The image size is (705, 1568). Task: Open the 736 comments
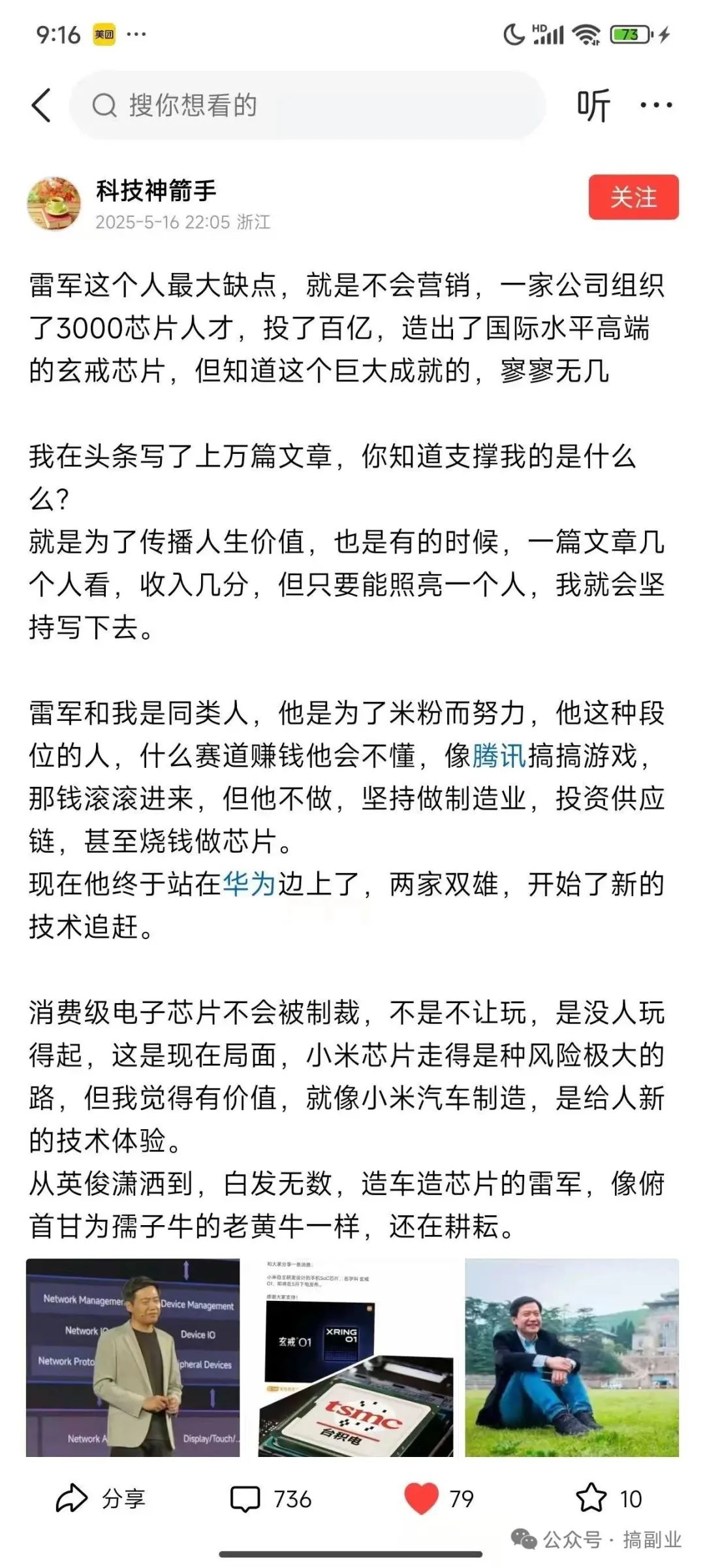point(271,1499)
